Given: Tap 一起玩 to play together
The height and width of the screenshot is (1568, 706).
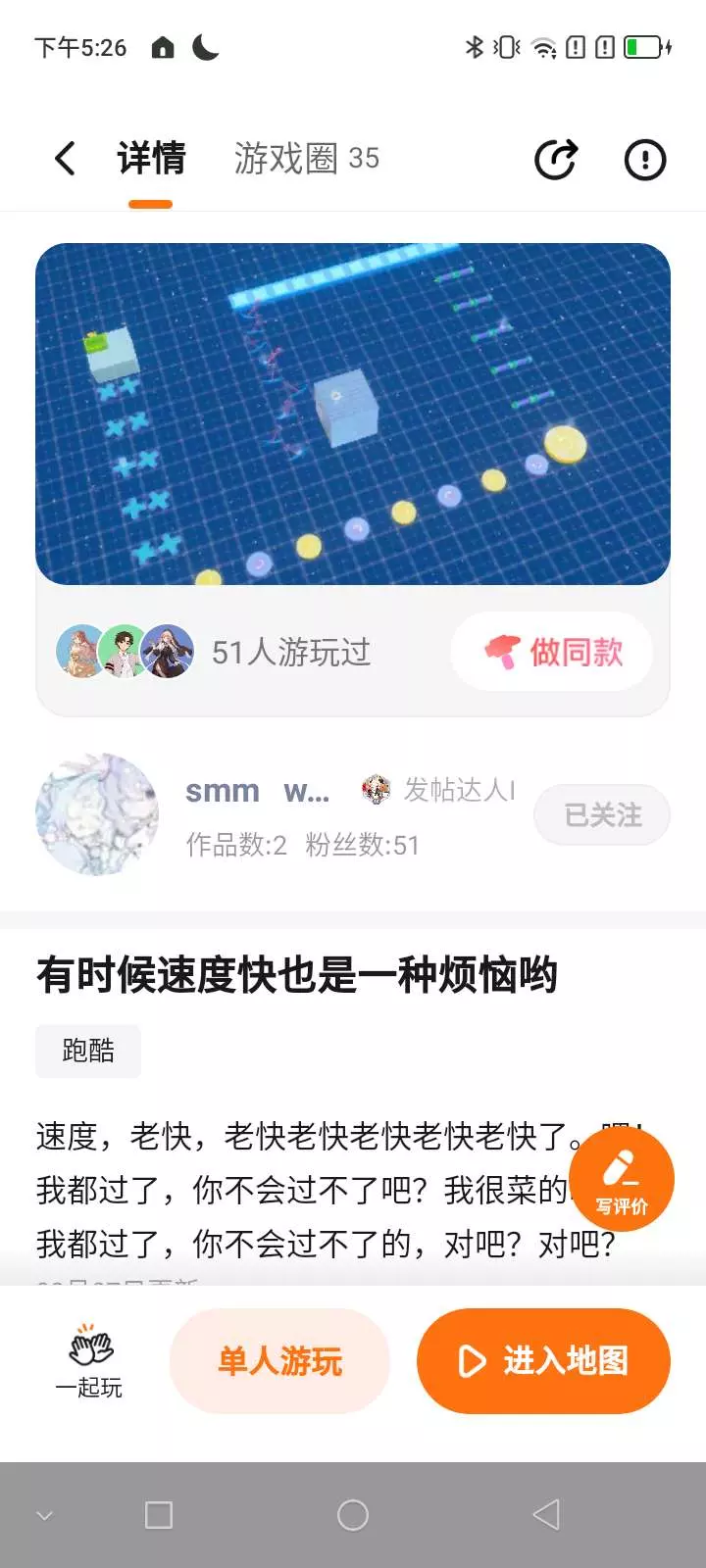Looking at the screenshot, I should click(89, 1361).
